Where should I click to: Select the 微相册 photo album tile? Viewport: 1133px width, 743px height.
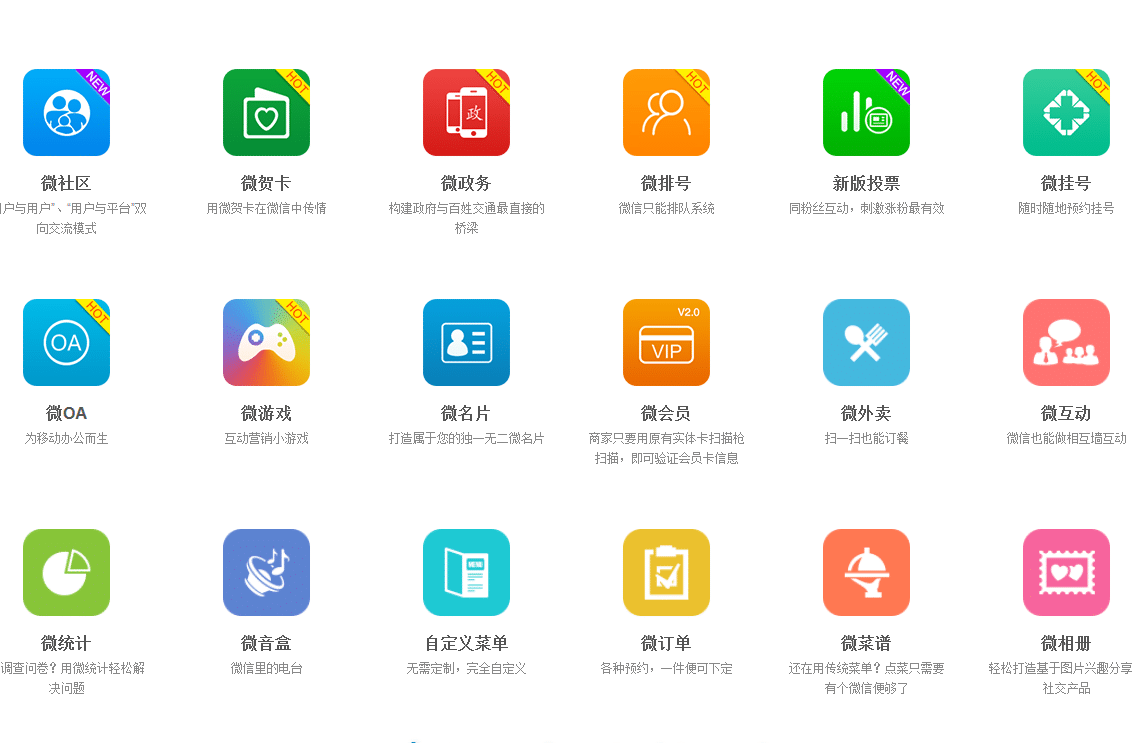pyautogui.click(x=1066, y=573)
